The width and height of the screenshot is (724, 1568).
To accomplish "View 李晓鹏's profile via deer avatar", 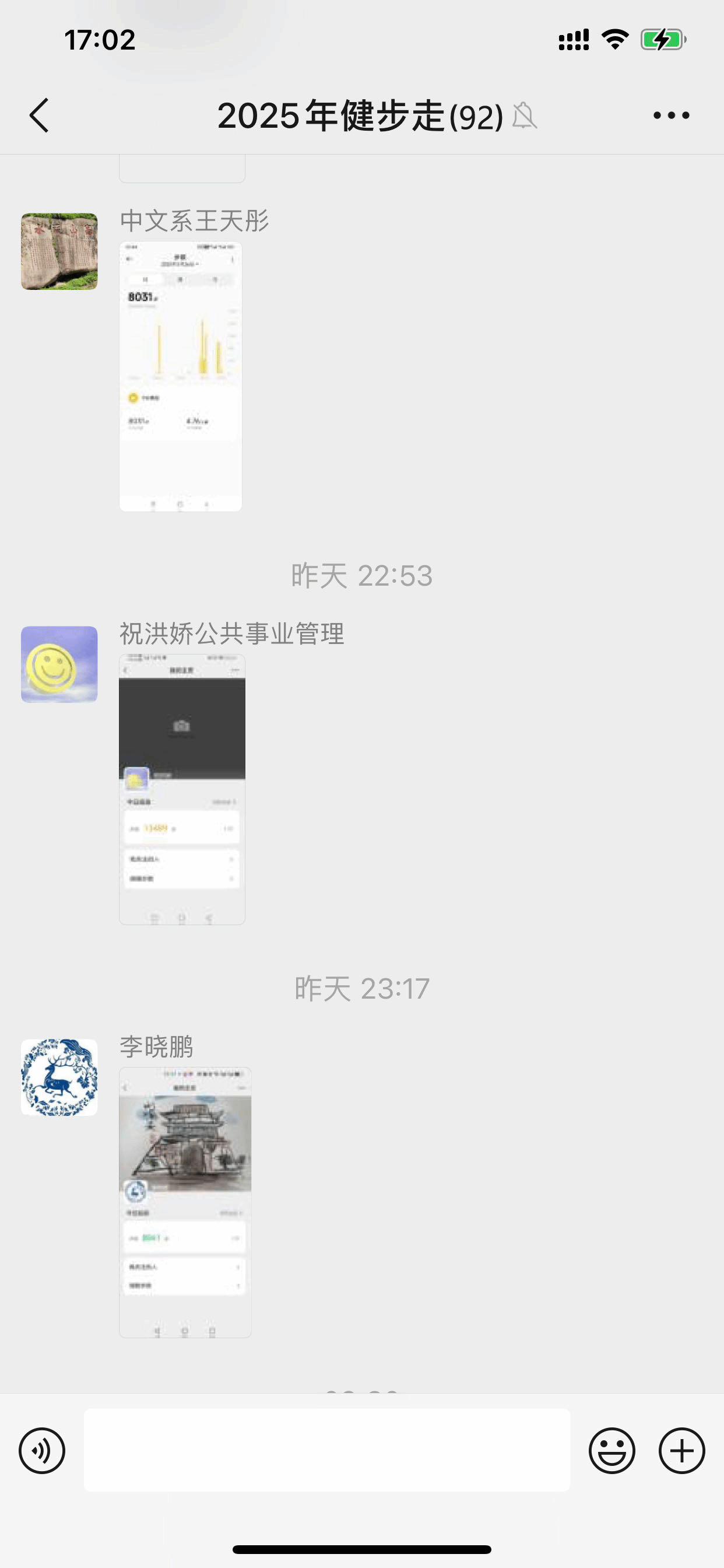I will pos(59,1077).
